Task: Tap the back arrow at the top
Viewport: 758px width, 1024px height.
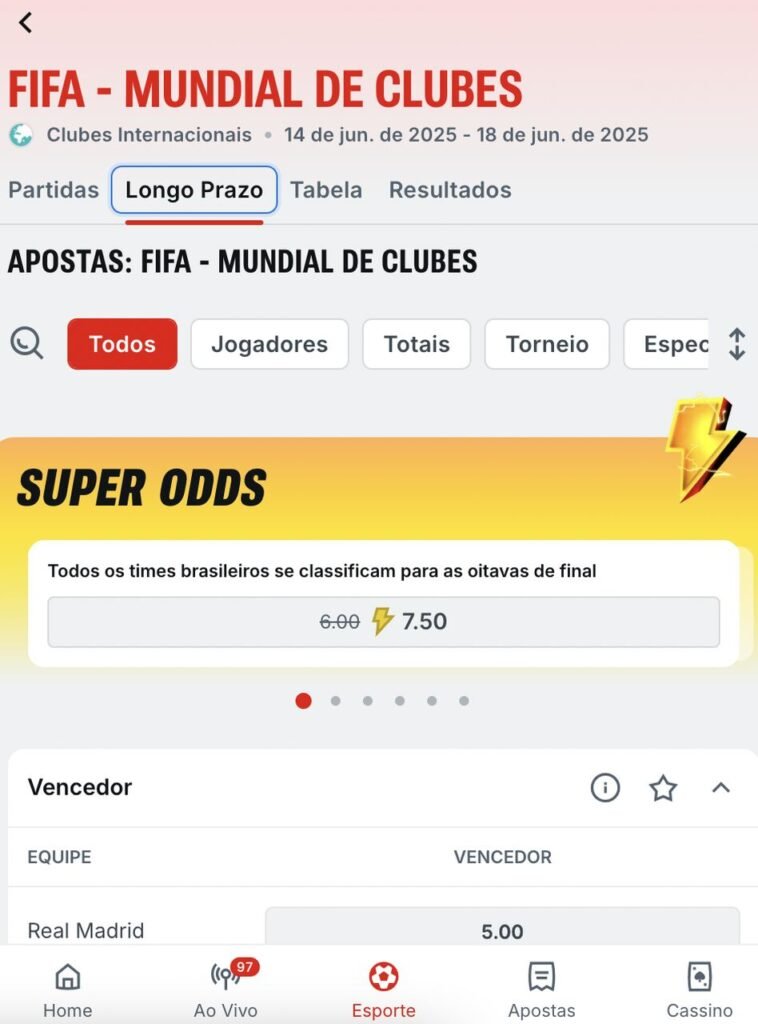Action: click(x=25, y=22)
